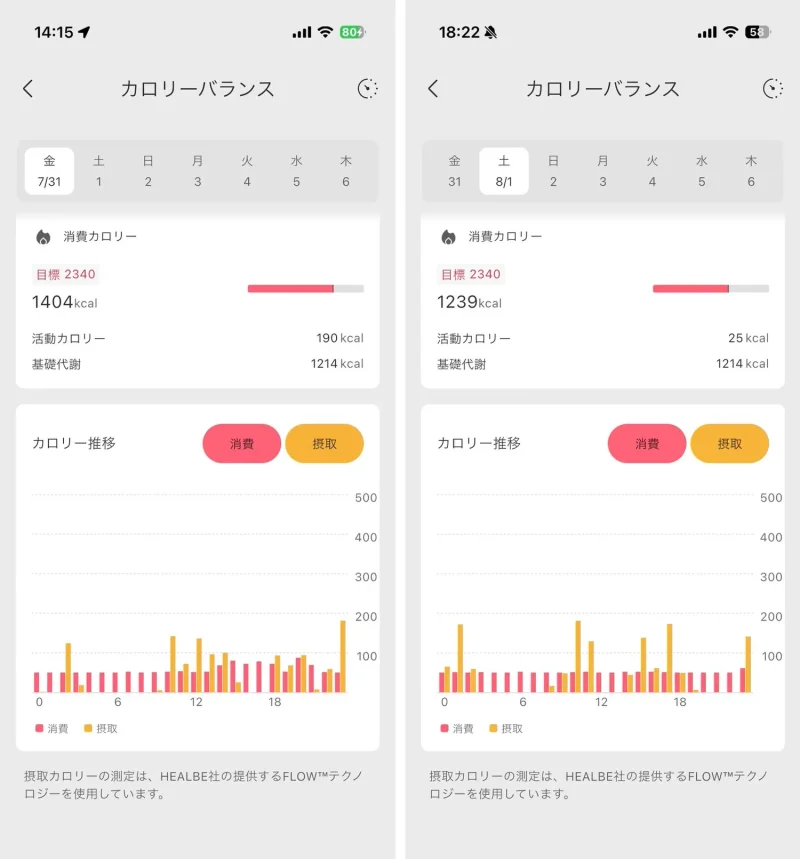The width and height of the screenshot is (800, 859).
Task: Select the 金 7/31 day tab
Action: (x=49, y=171)
